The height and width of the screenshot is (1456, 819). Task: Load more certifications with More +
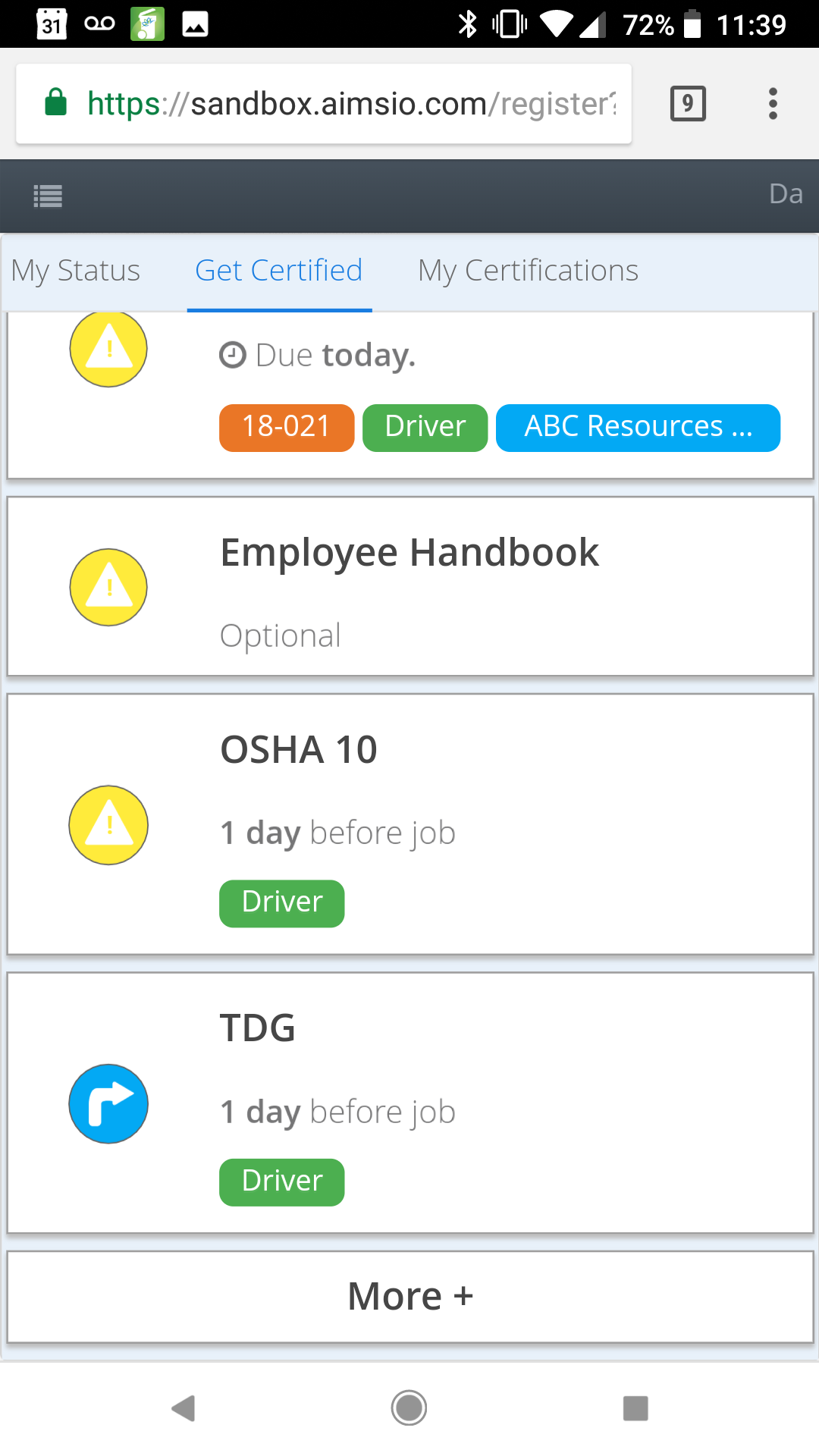(x=410, y=1297)
